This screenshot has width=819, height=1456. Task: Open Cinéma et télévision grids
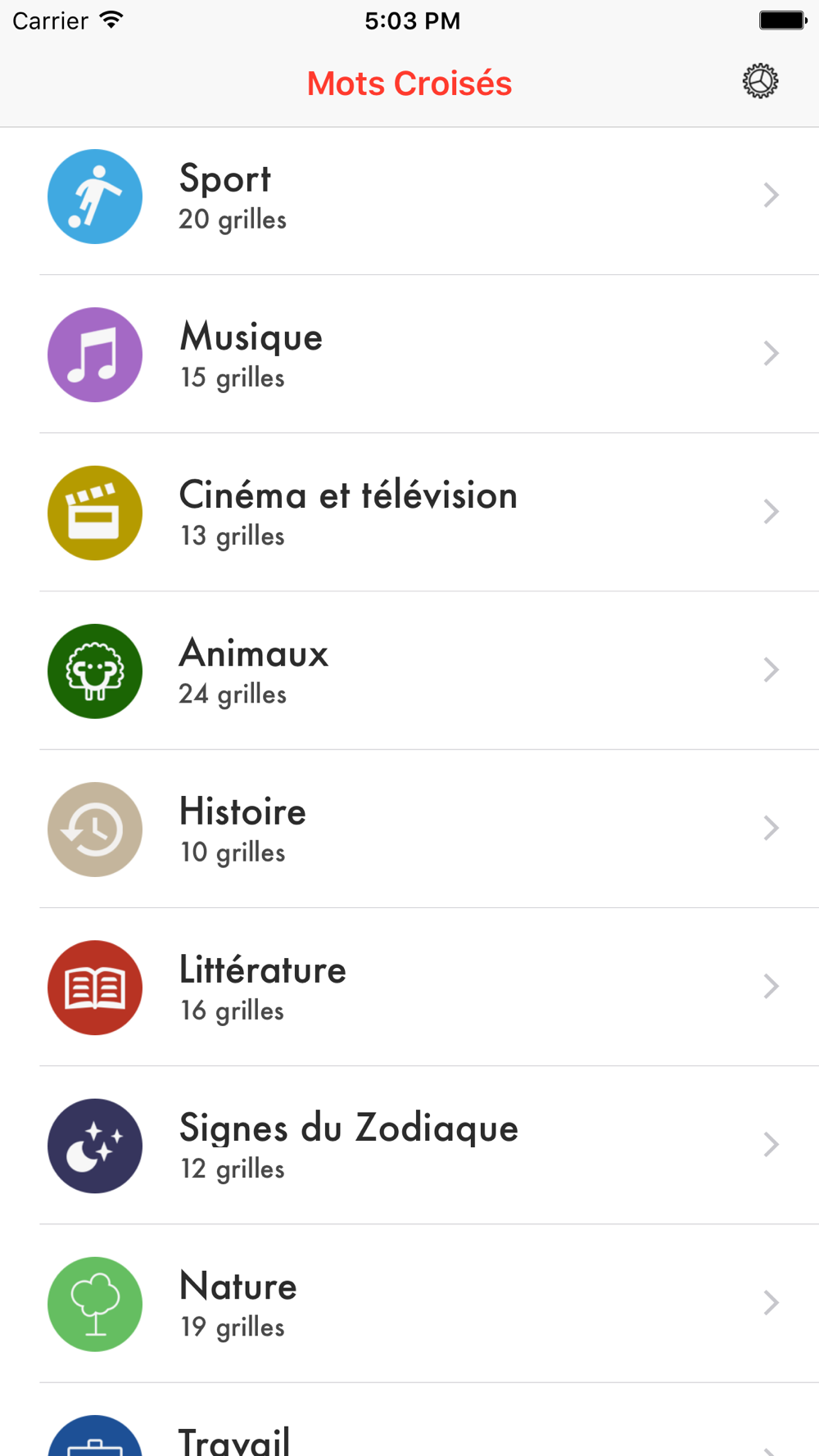409,513
